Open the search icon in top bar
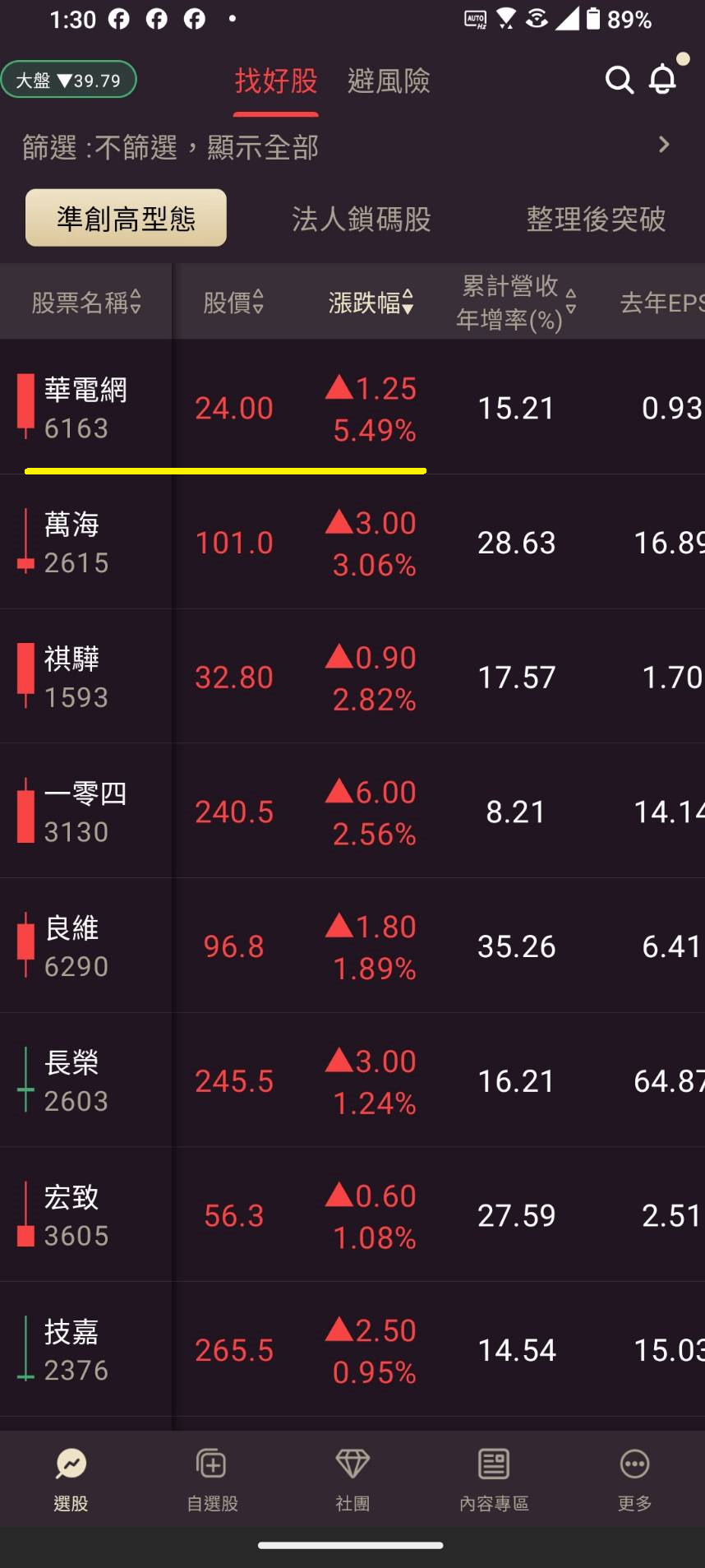Screen dimensions: 705x1568 pos(619,81)
